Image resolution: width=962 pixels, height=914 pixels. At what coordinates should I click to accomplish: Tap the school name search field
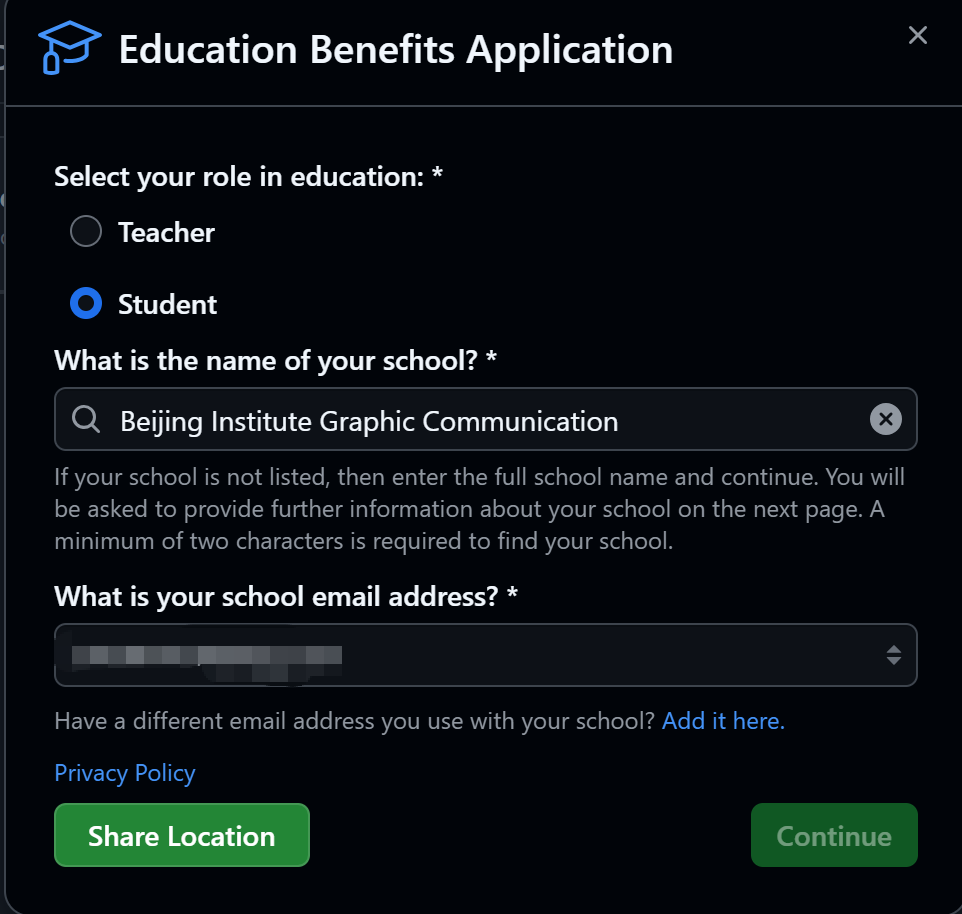click(x=480, y=421)
